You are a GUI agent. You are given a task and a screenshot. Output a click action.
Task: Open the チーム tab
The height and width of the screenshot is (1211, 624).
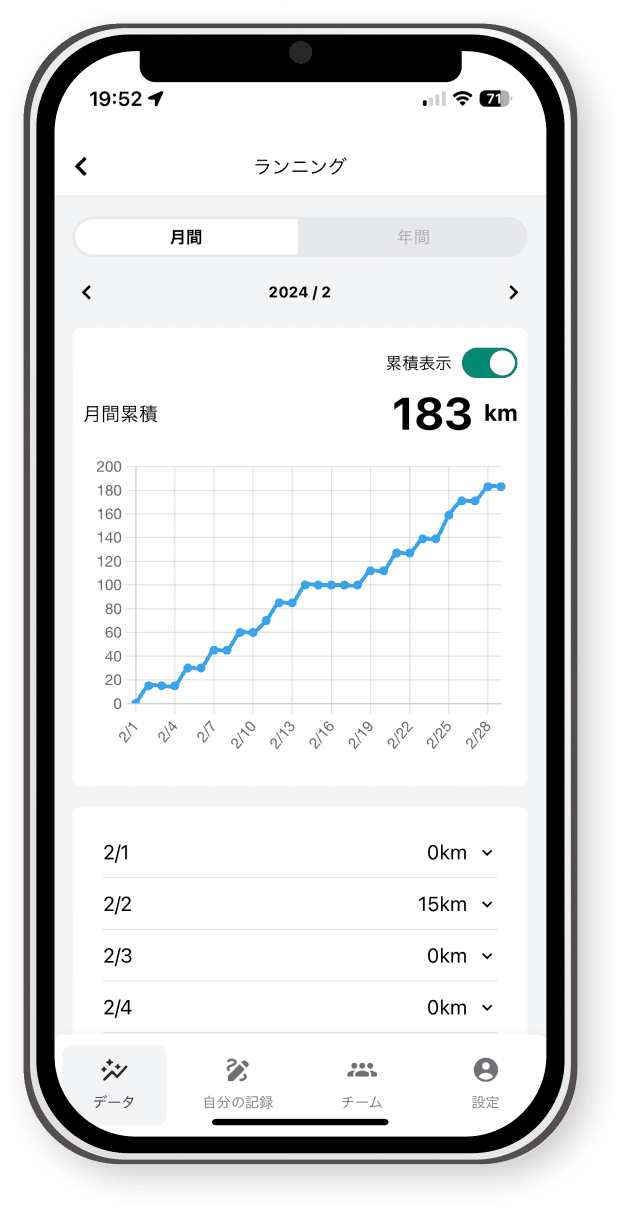(x=361, y=1084)
